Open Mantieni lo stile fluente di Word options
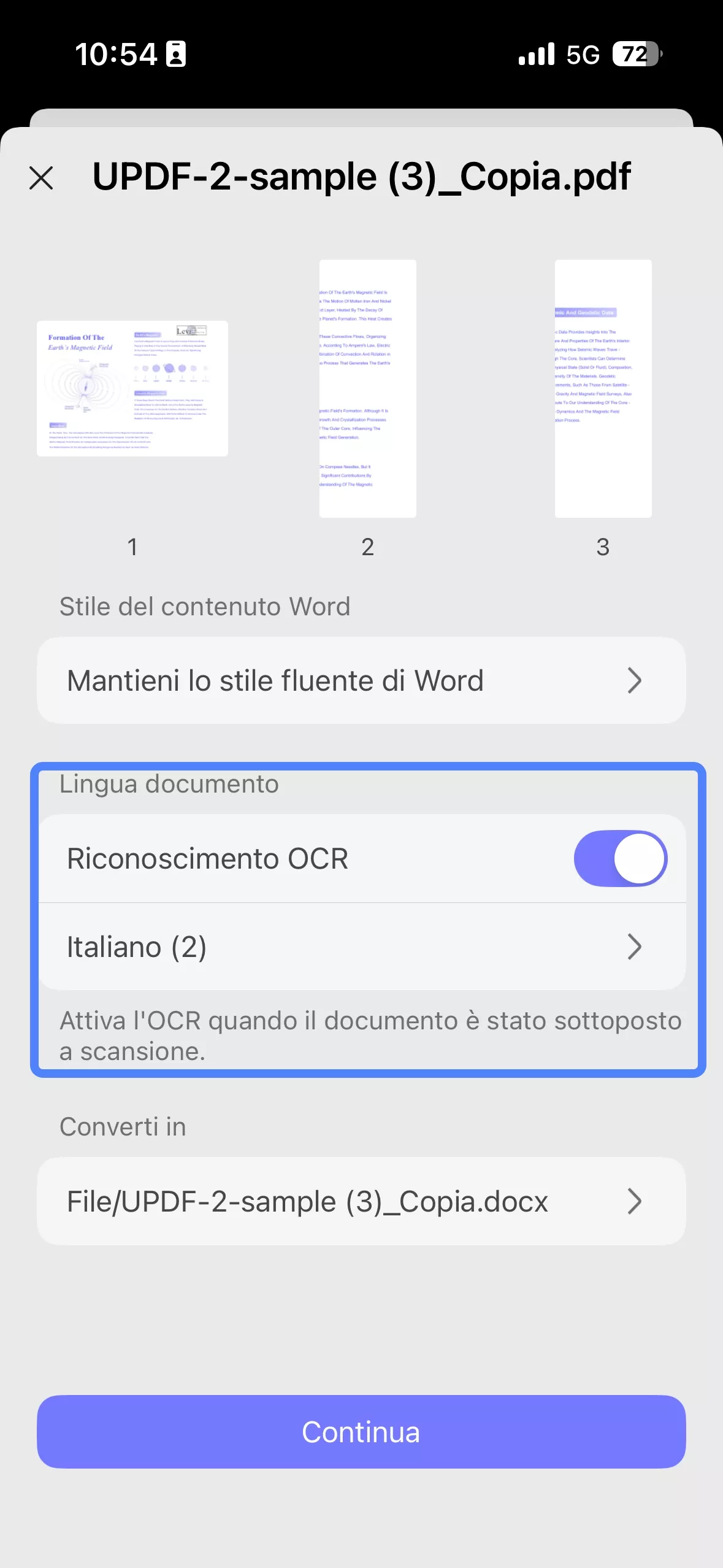This screenshot has height=1568, width=723. coord(361,680)
